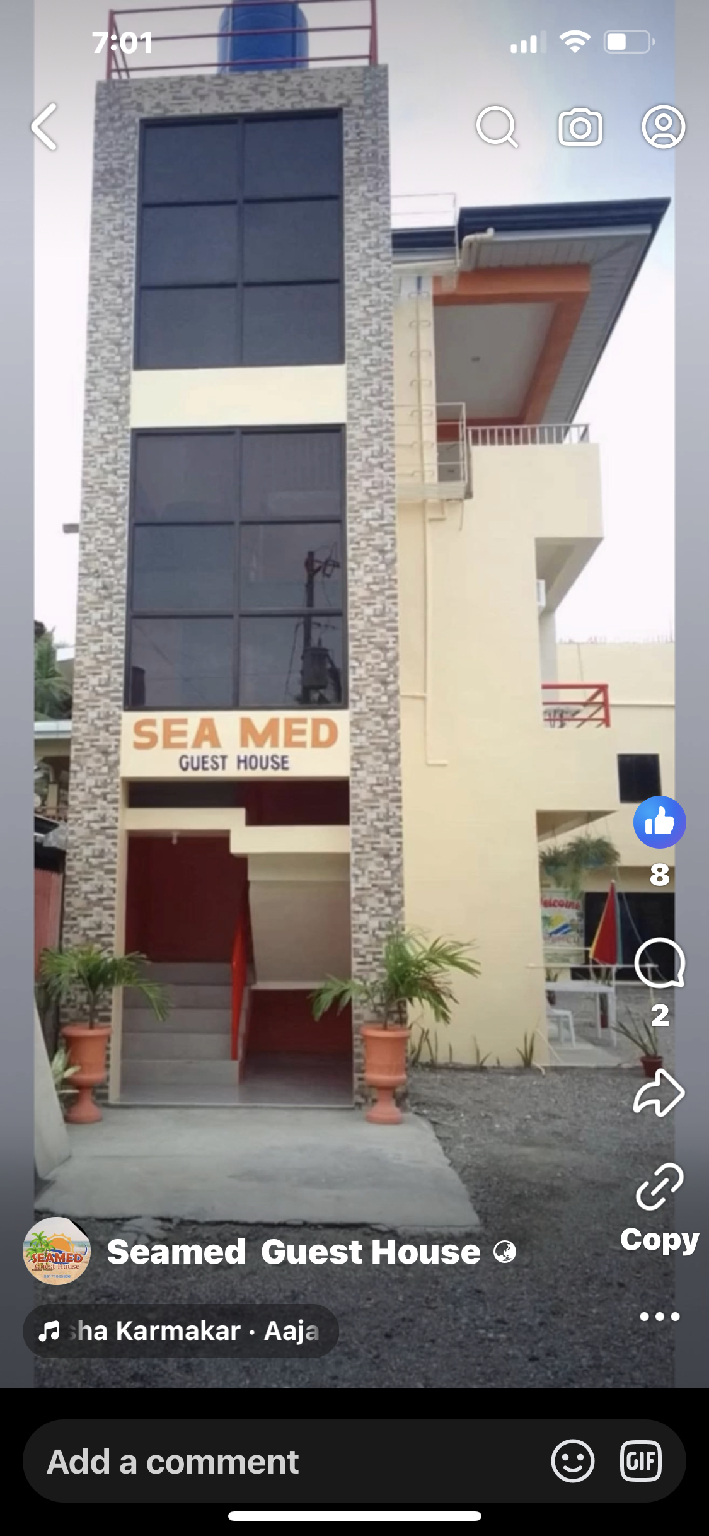Viewport: 709px width, 1536px height.
Task: Tap the Add a comment field
Action: tap(290, 1462)
